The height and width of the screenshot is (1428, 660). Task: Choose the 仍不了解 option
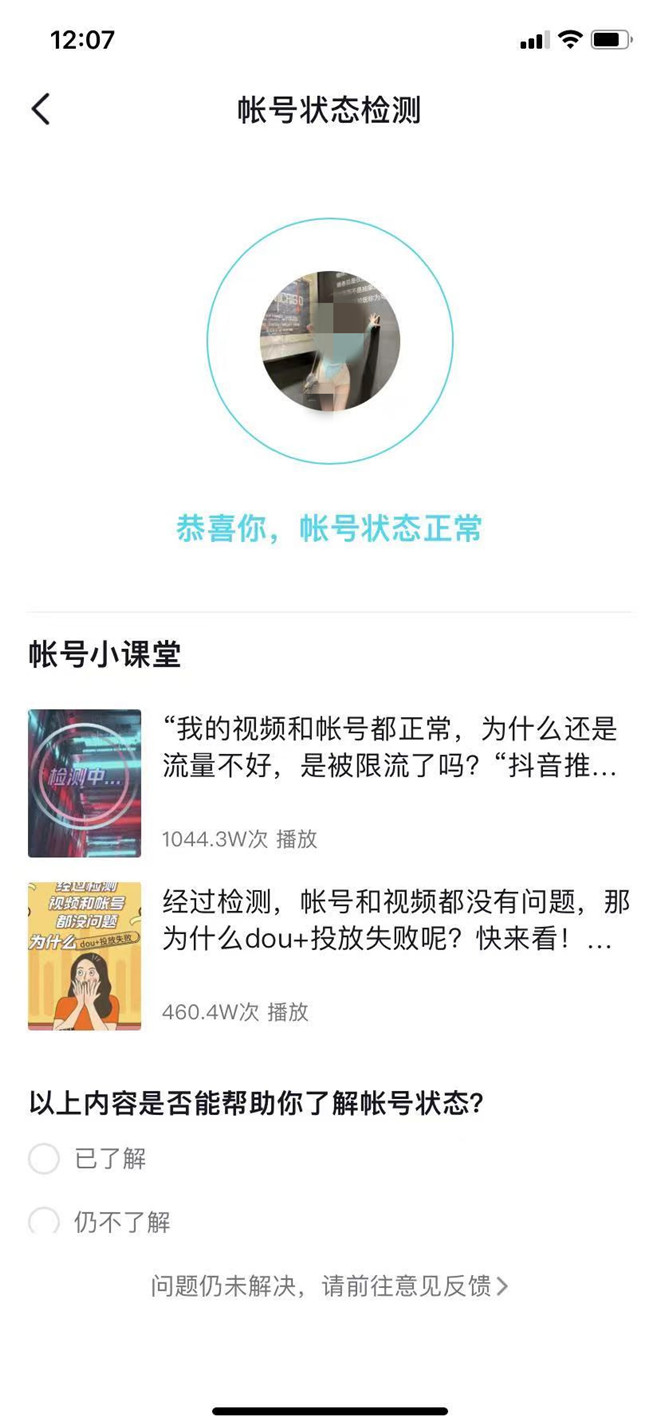tap(45, 1221)
